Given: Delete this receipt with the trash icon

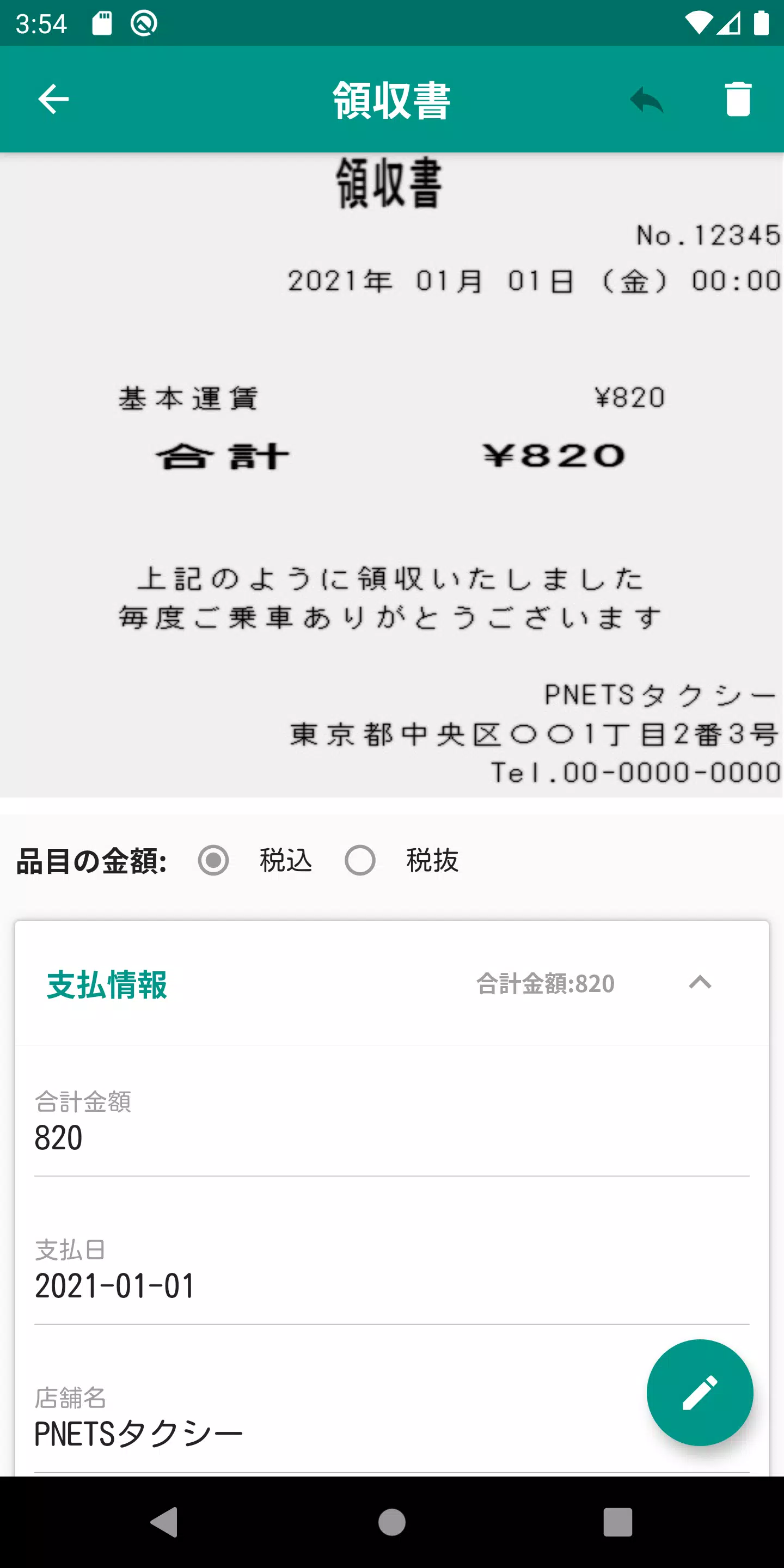Looking at the screenshot, I should click(x=738, y=99).
